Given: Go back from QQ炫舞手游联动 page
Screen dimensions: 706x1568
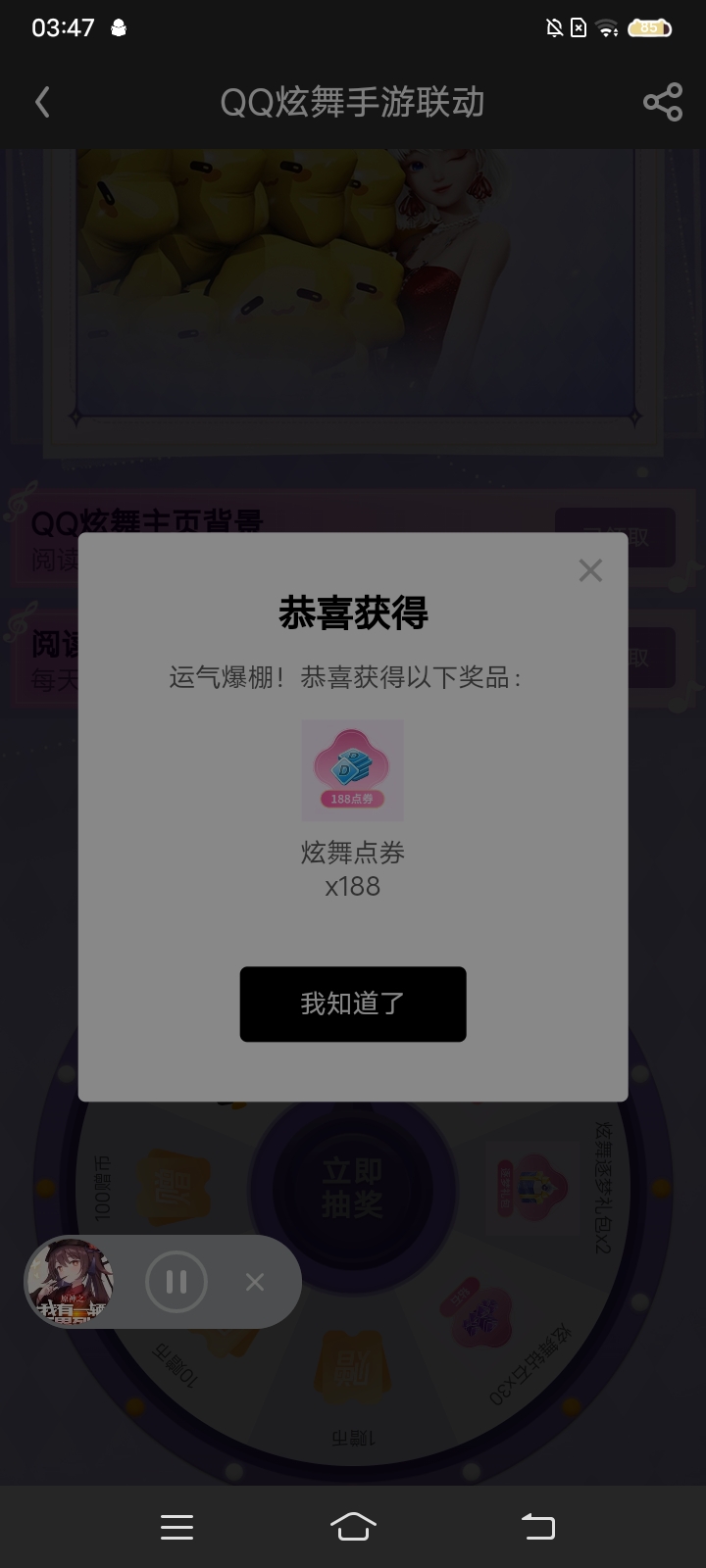Looking at the screenshot, I should pos(42,102).
